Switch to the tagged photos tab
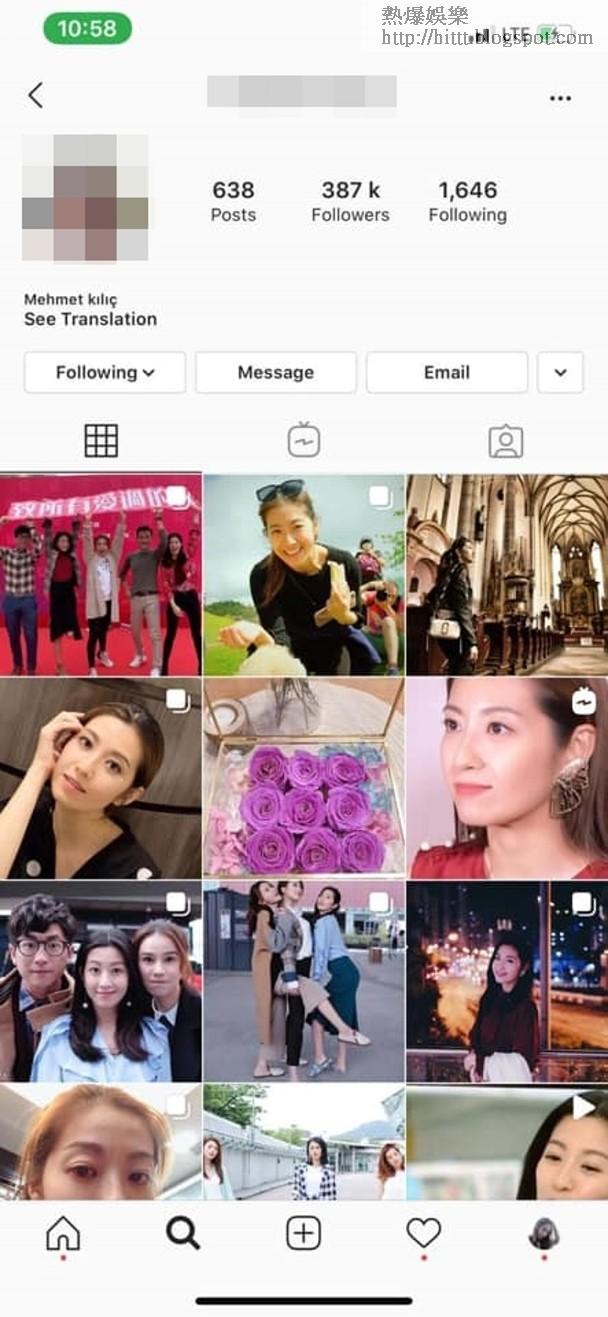This screenshot has width=608, height=1317. pos(506,441)
